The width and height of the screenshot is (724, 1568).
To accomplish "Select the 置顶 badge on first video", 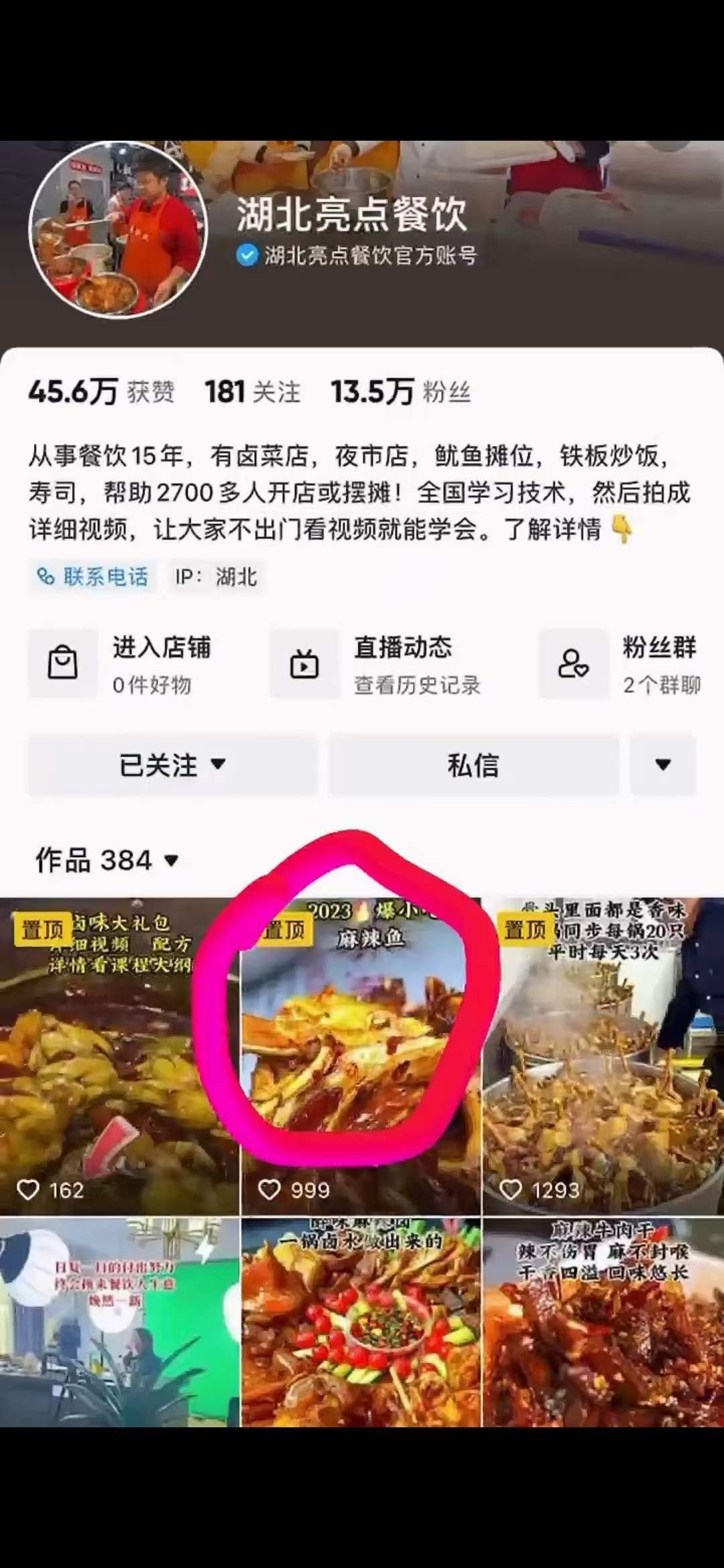I will (44, 929).
